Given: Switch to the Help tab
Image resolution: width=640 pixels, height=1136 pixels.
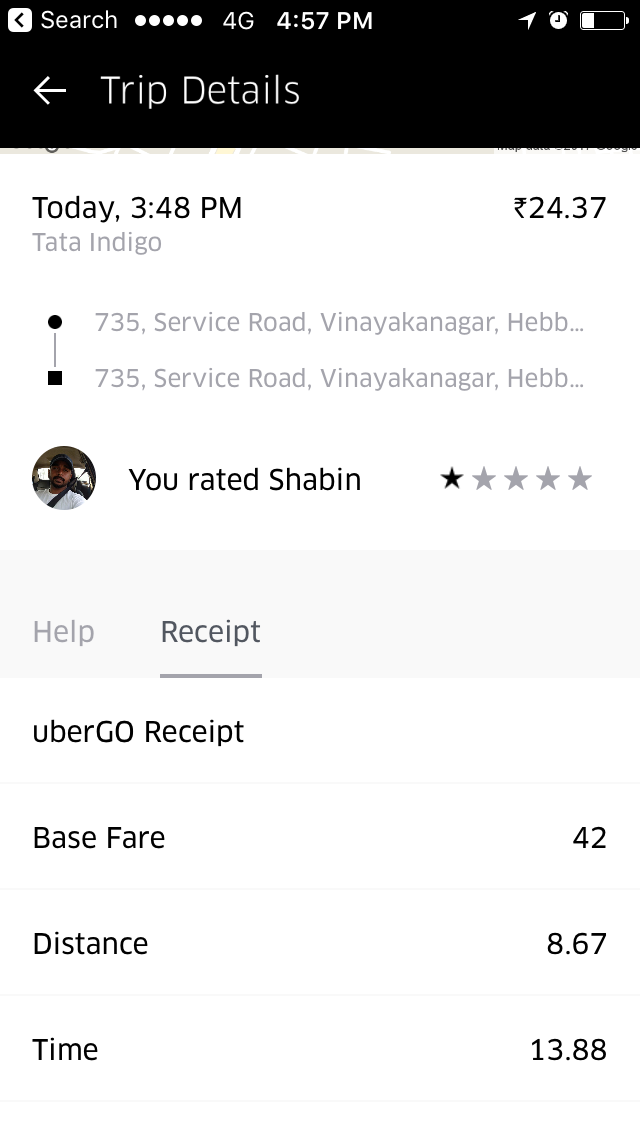Looking at the screenshot, I should pos(64,632).
